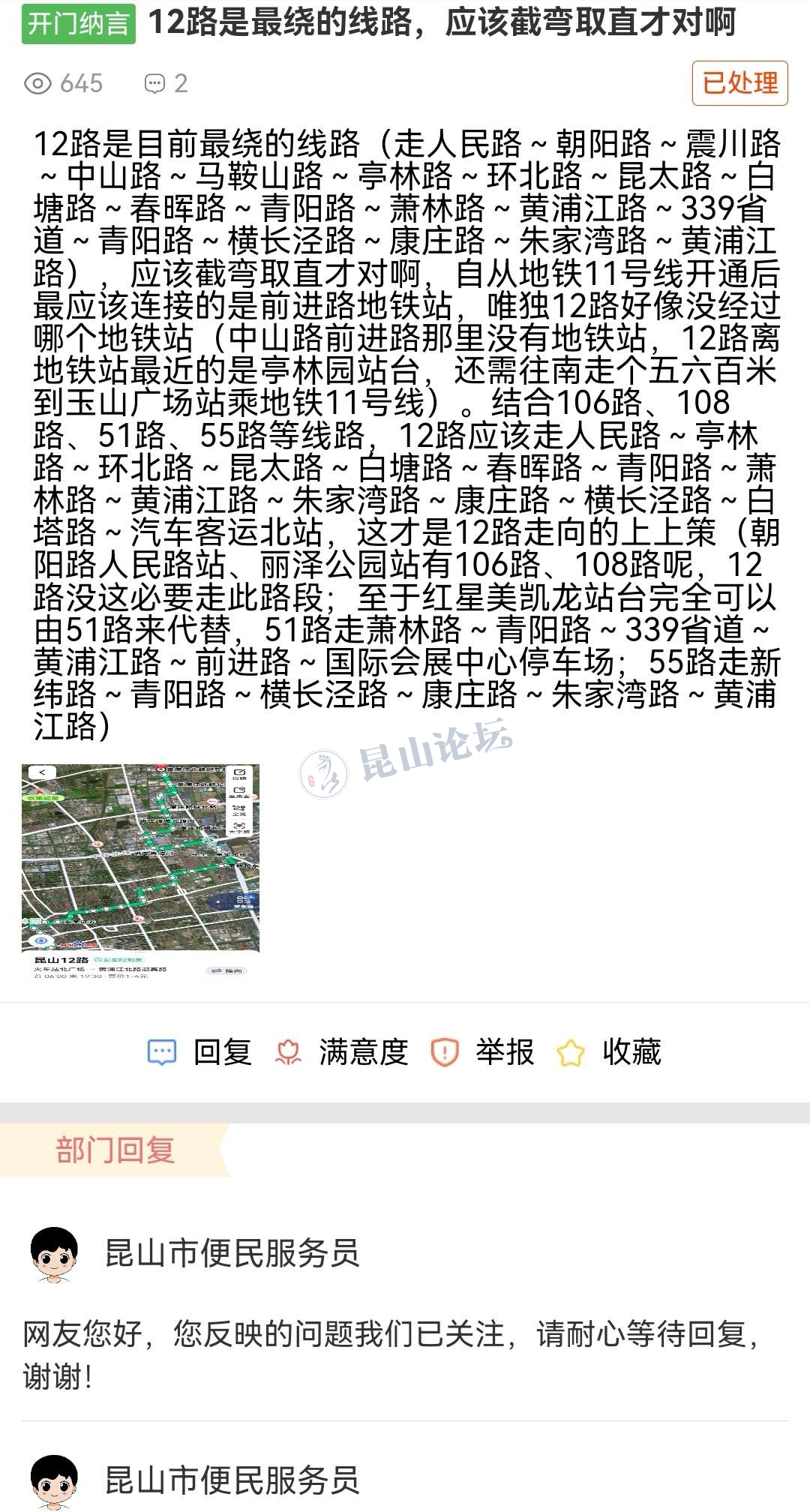This screenshot has height=1512, width=810.
Task: Open the attached 12路 route map image
Action: click(x=140, y=871)
